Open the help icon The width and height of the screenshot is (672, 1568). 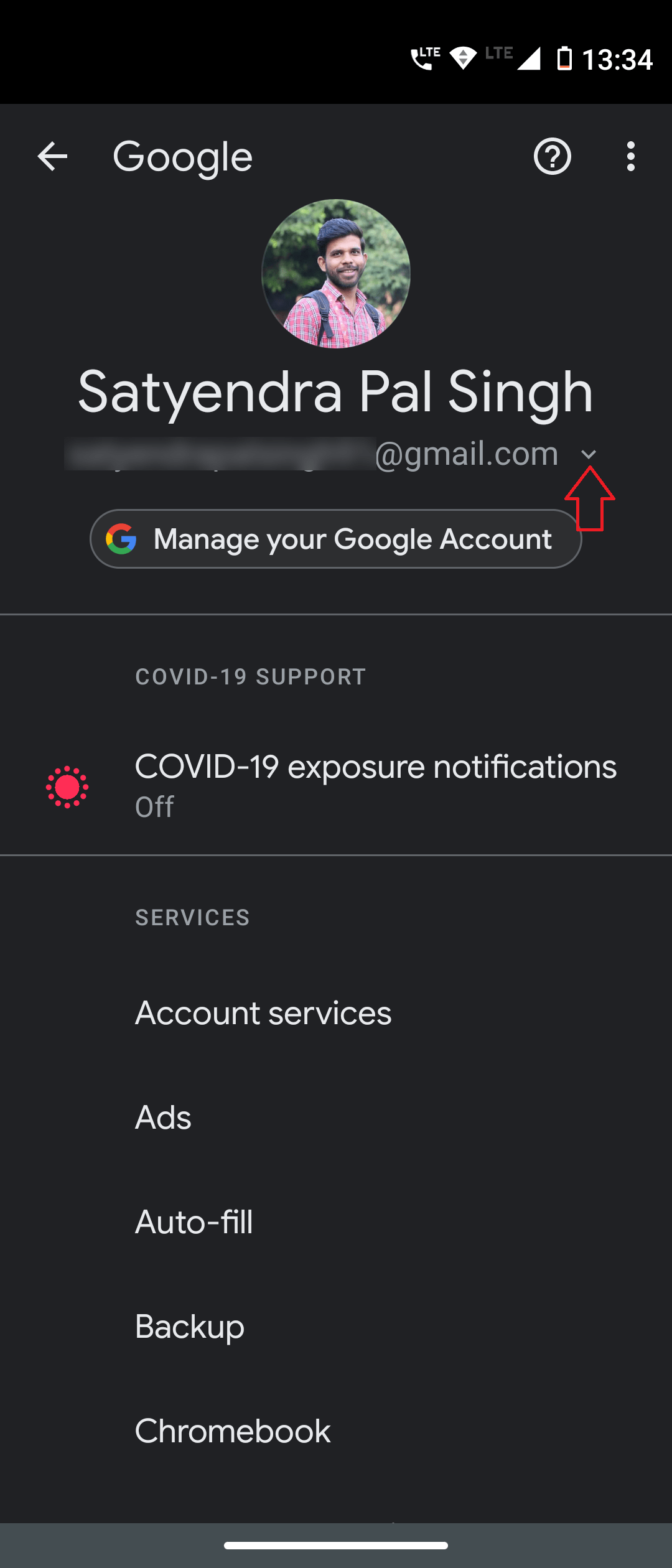(x=552, y=156)
